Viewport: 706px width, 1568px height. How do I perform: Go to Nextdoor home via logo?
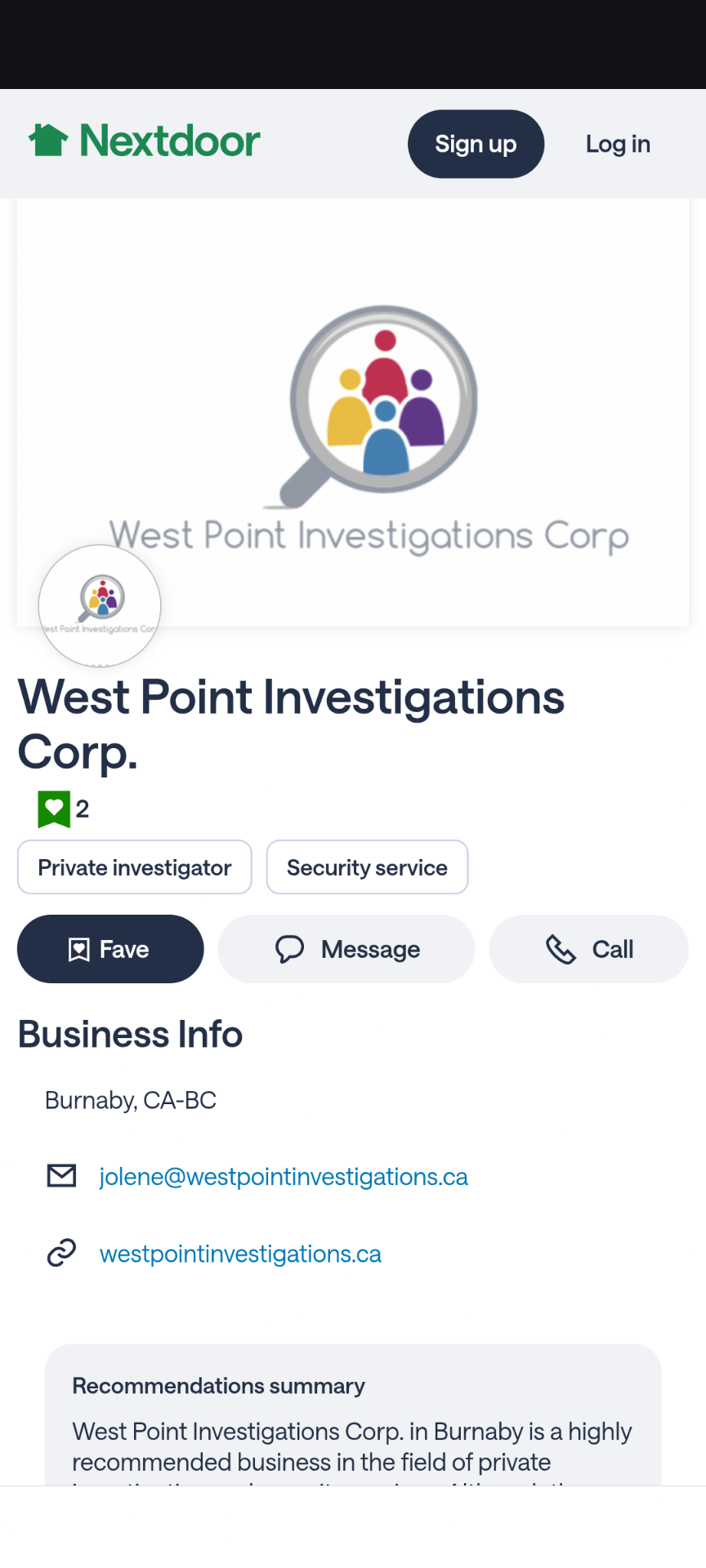pos(144,140)
